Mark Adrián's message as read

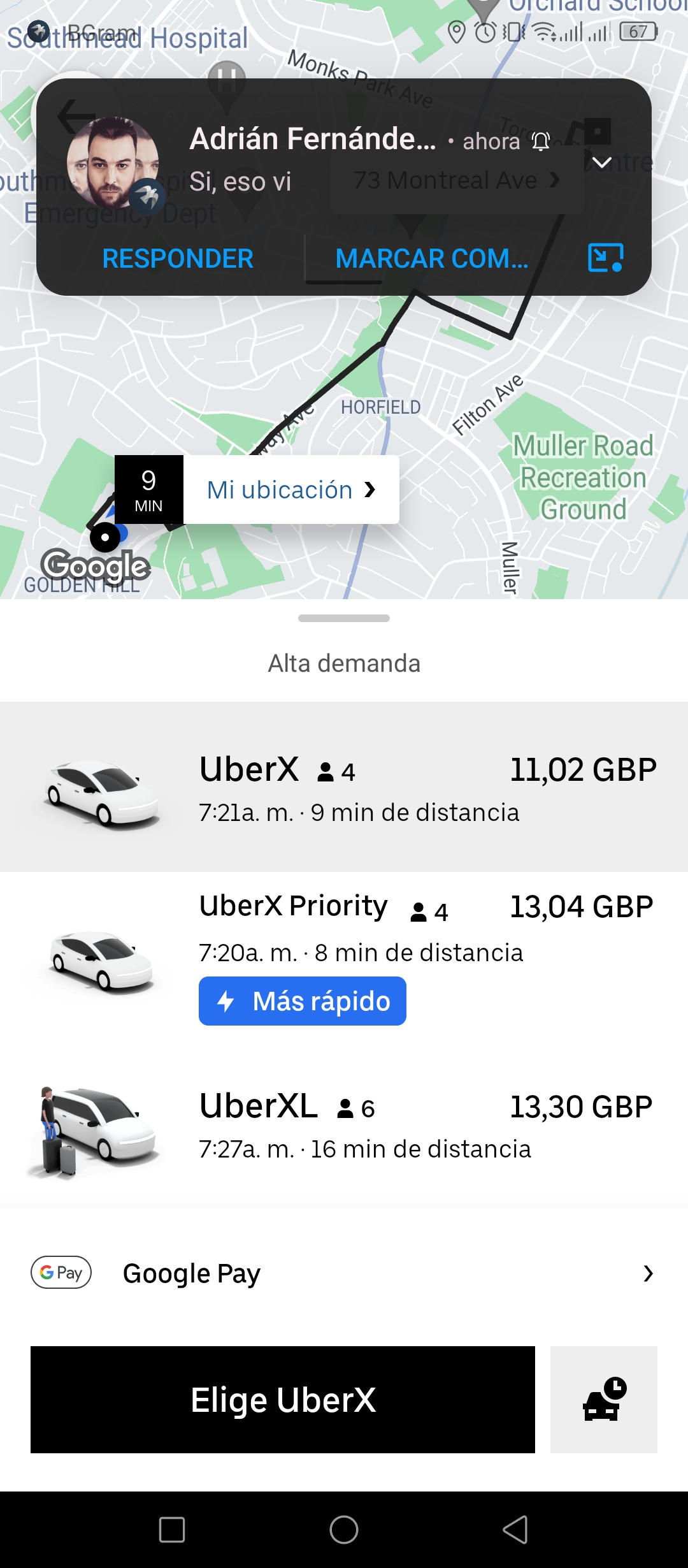(432, 259)
